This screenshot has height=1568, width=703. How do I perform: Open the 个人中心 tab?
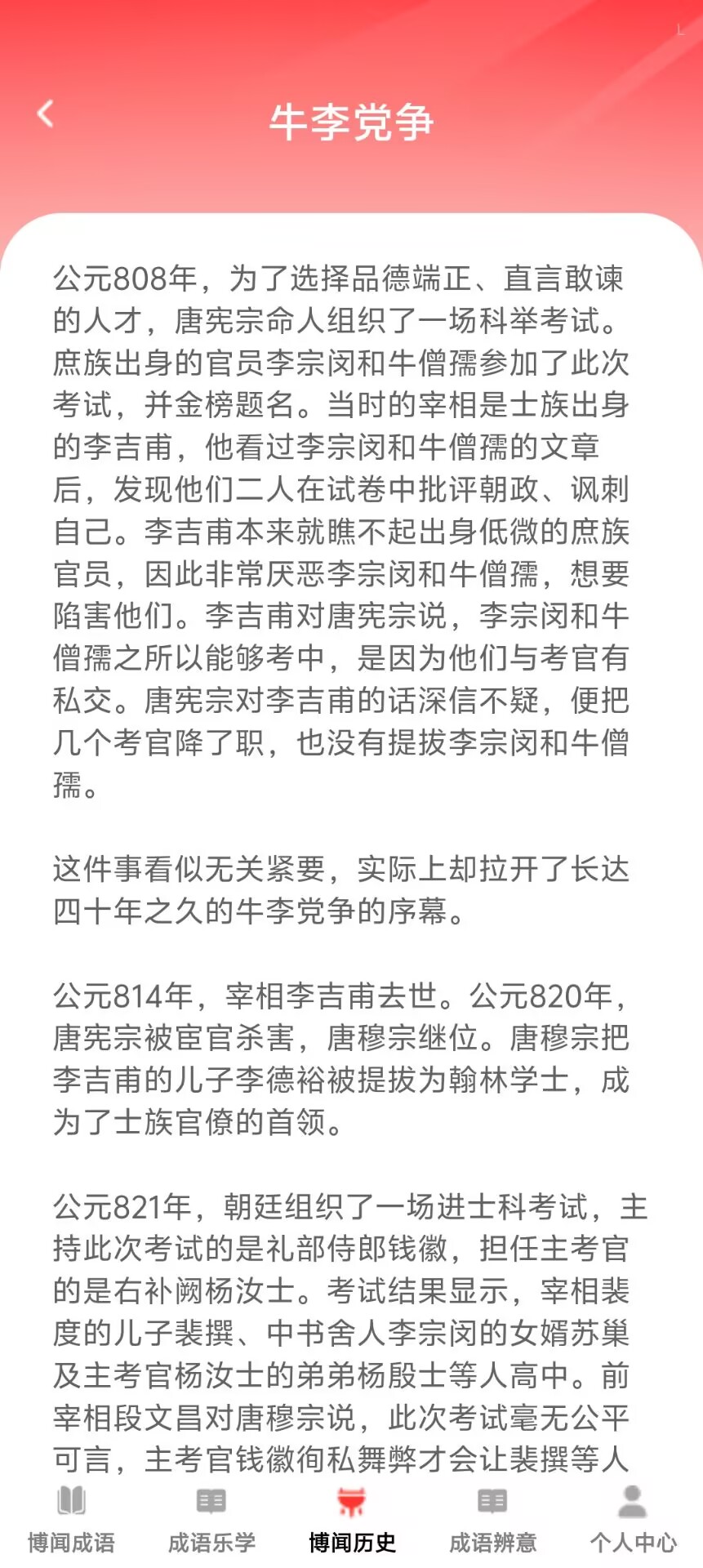(633, 1519)
